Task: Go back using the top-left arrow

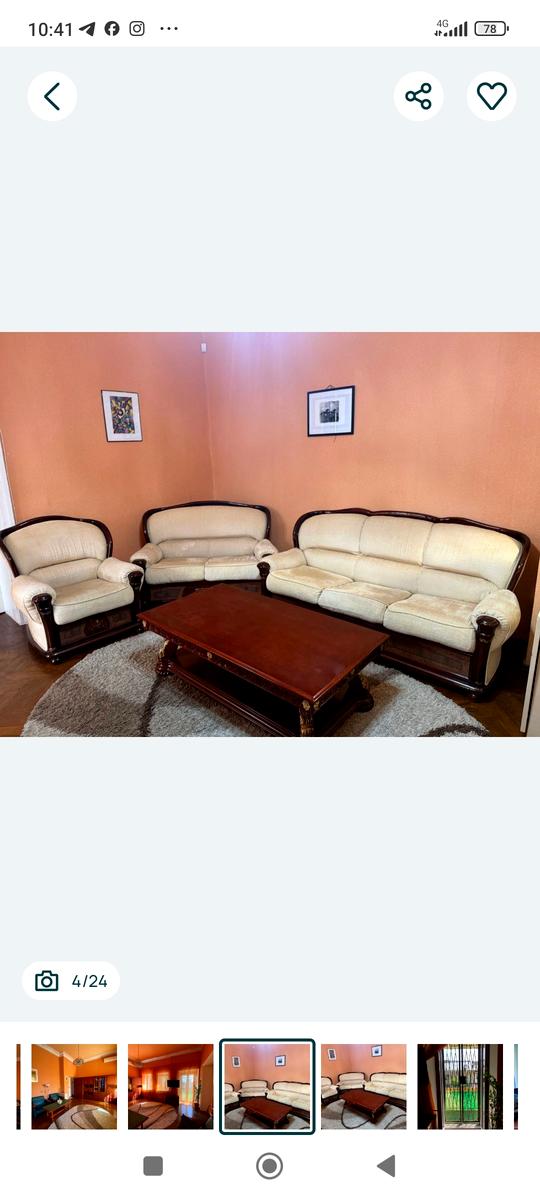Action: (52, 96)
